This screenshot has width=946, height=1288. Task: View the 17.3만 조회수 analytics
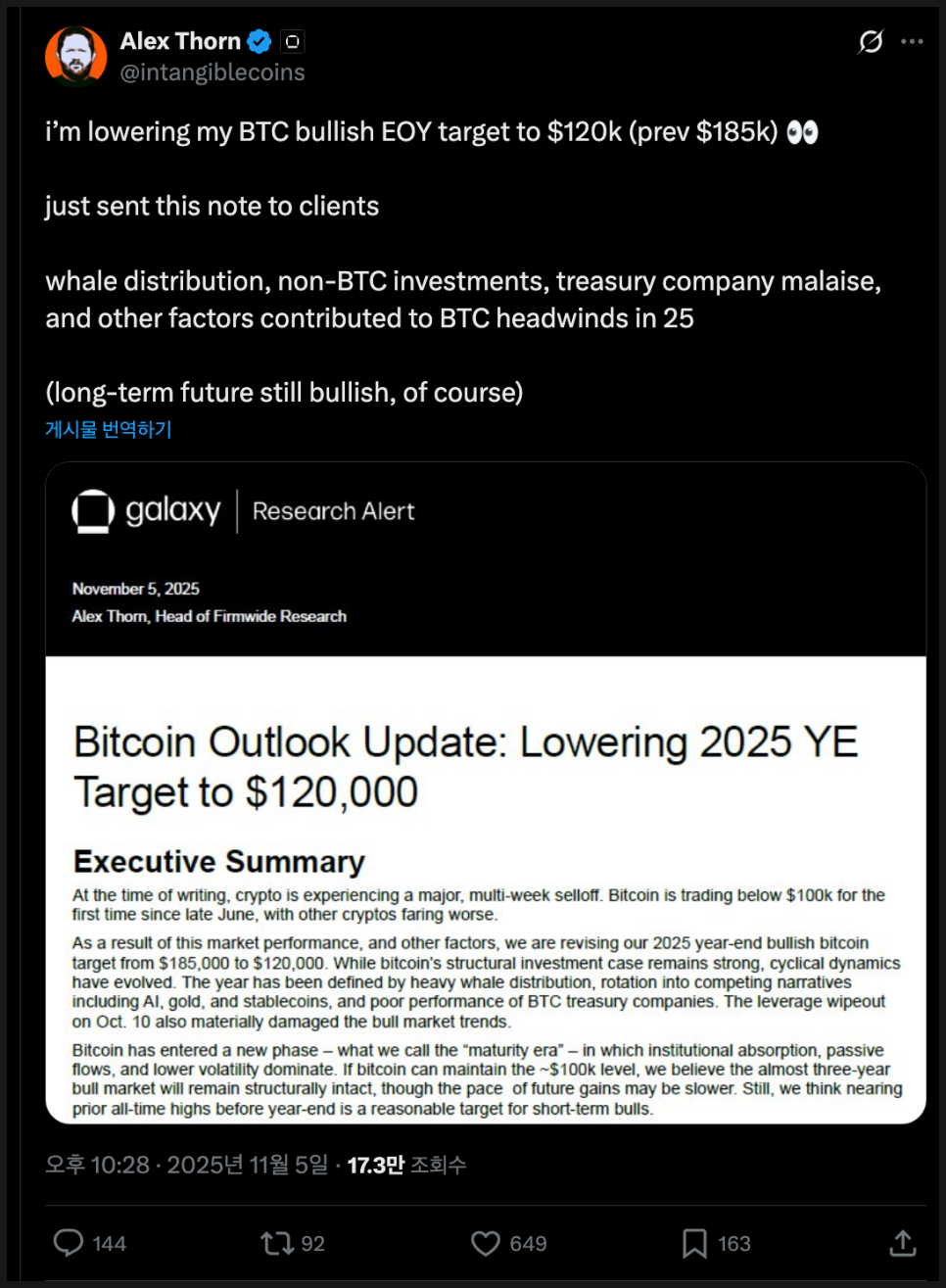point(405,1165)
